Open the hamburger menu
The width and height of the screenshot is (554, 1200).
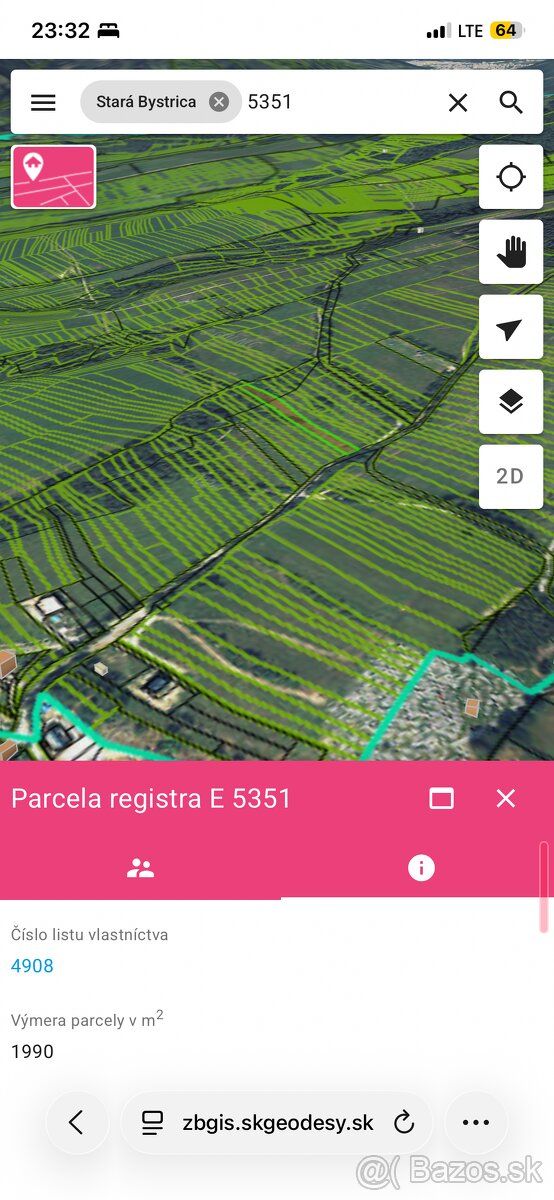(43, 102)
